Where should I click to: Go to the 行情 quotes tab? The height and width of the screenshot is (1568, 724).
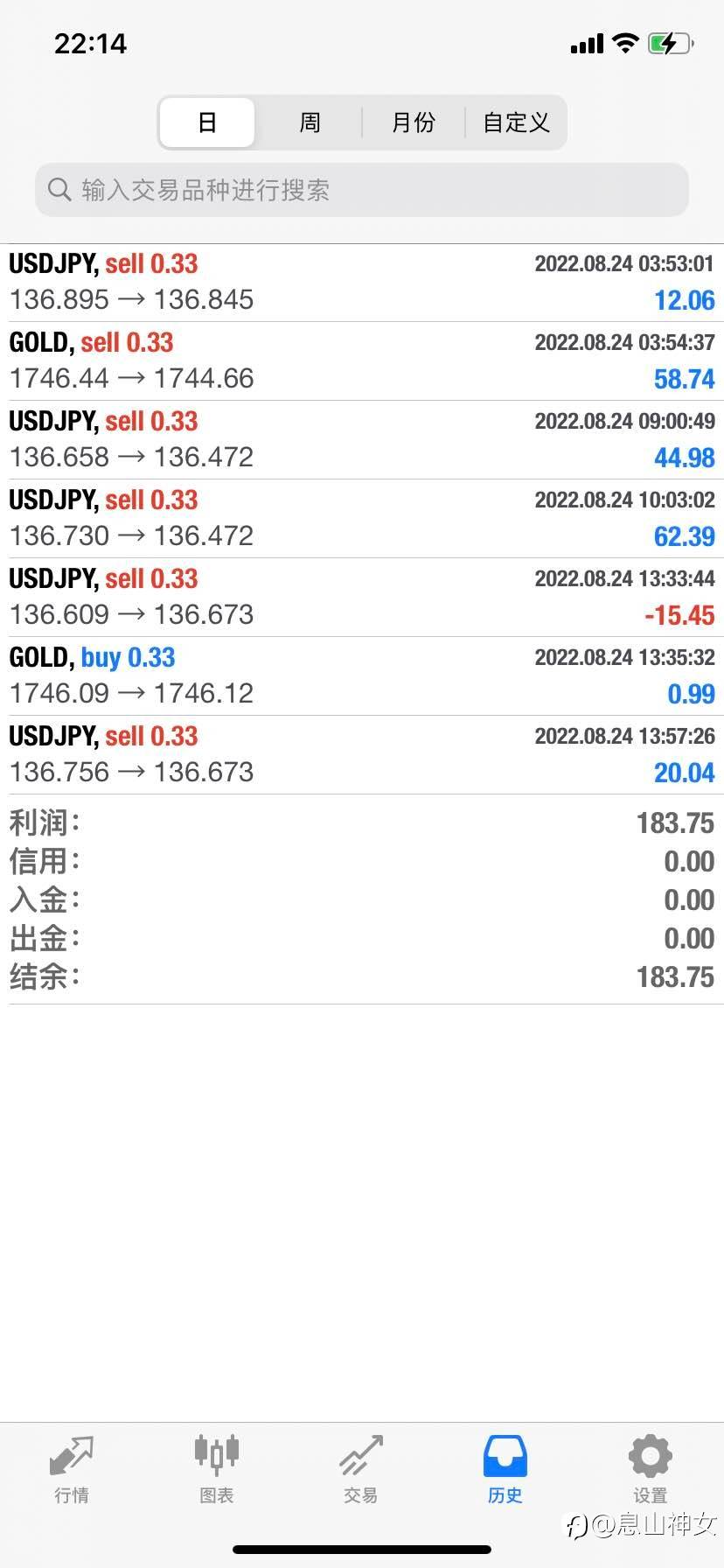point(72,1470)
